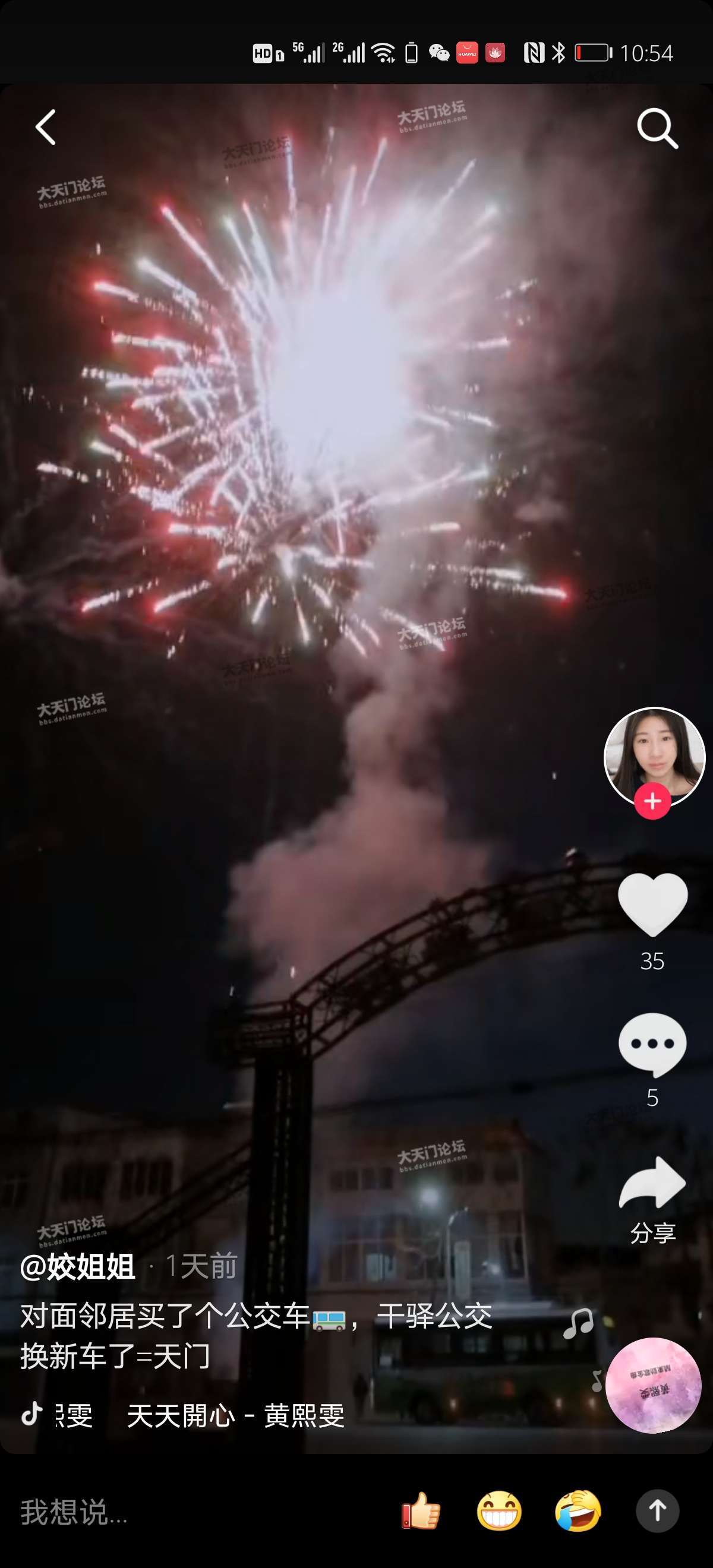Viewport: 713px width, 1568px height.
Task: Follow the creator with the red plus badge
Action: (652, 801)
